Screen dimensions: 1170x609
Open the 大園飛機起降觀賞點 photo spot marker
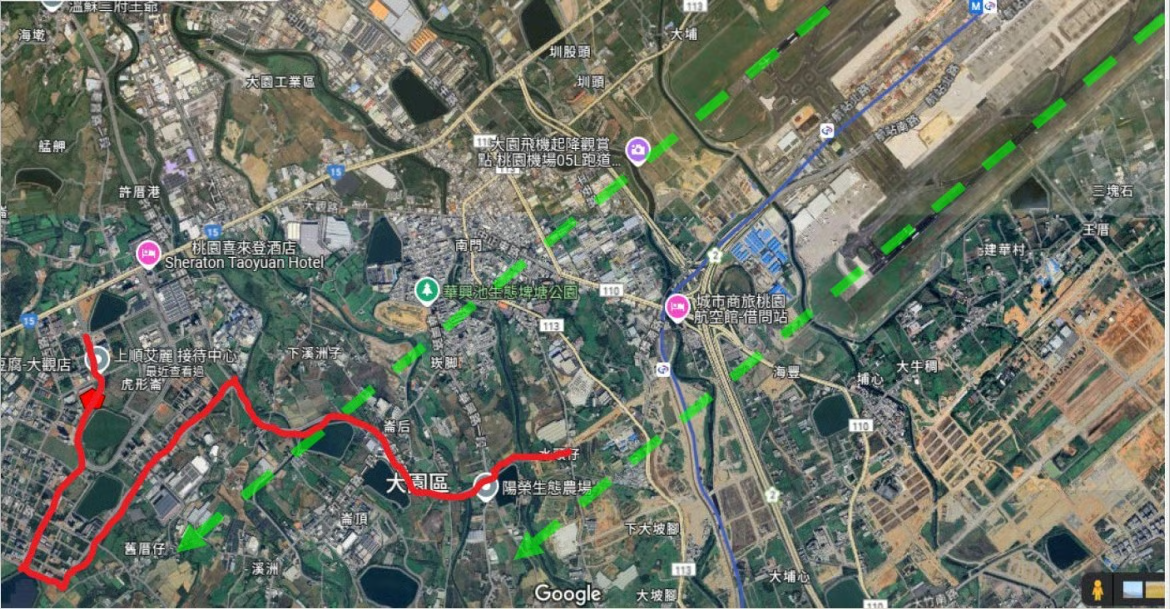tap(637, 151)
